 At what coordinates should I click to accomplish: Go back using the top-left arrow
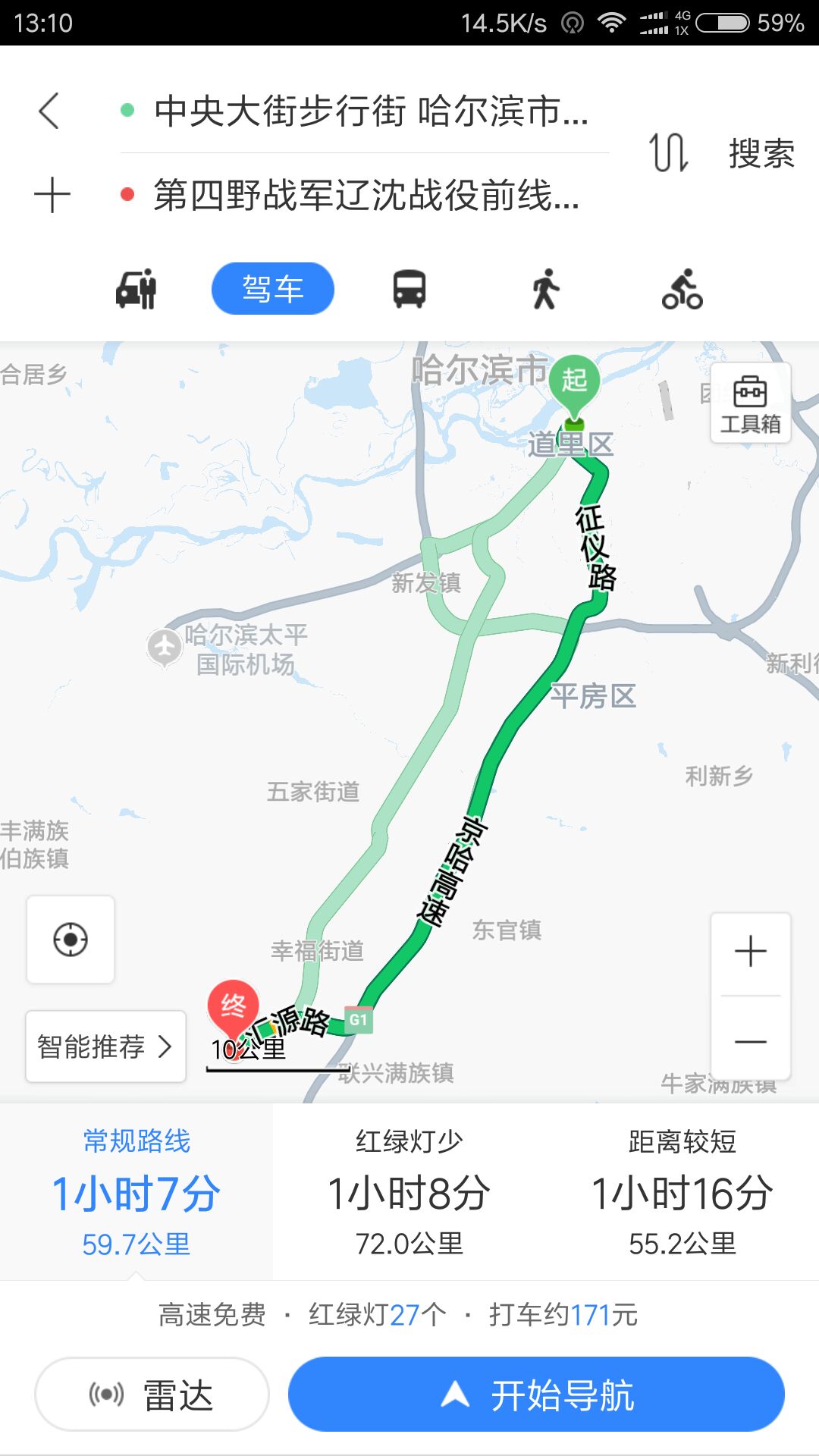49,111
